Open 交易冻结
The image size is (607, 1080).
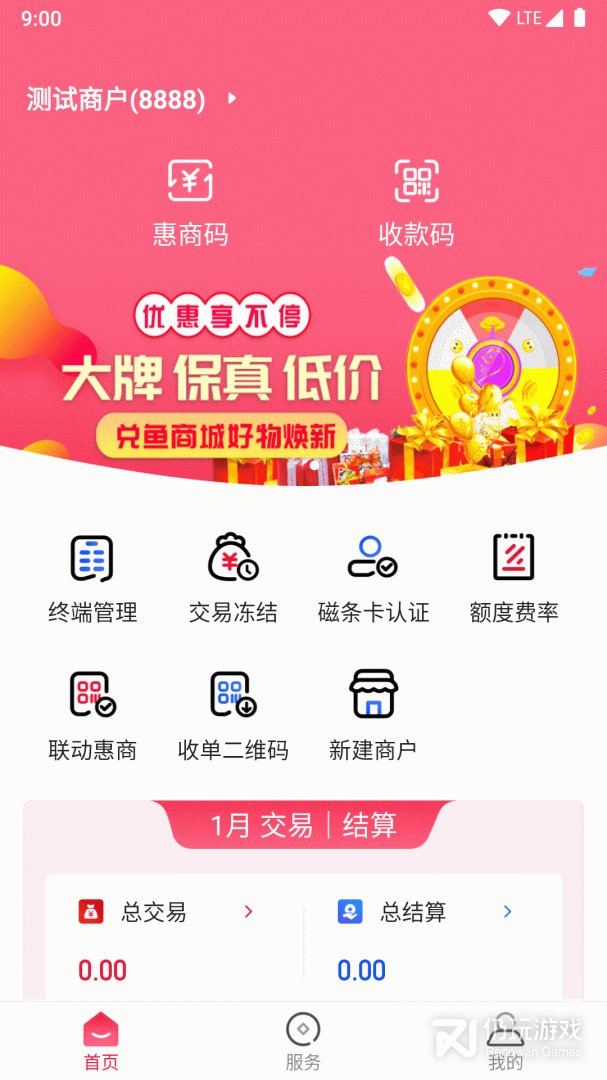pos(233,578)
